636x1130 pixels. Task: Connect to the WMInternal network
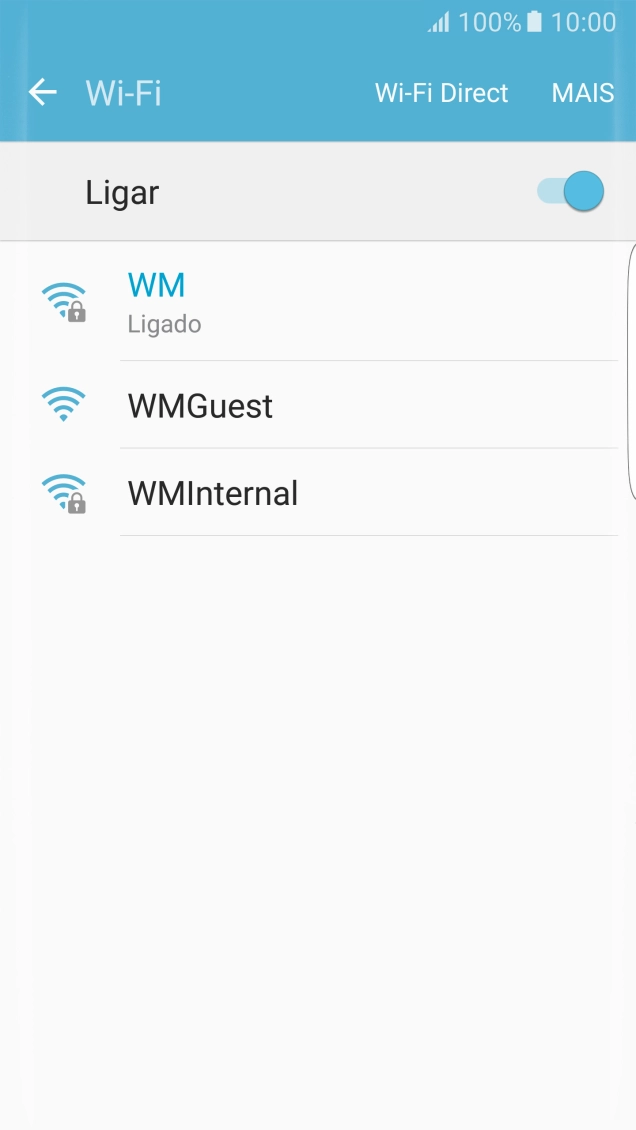click(x=318, y=492)
